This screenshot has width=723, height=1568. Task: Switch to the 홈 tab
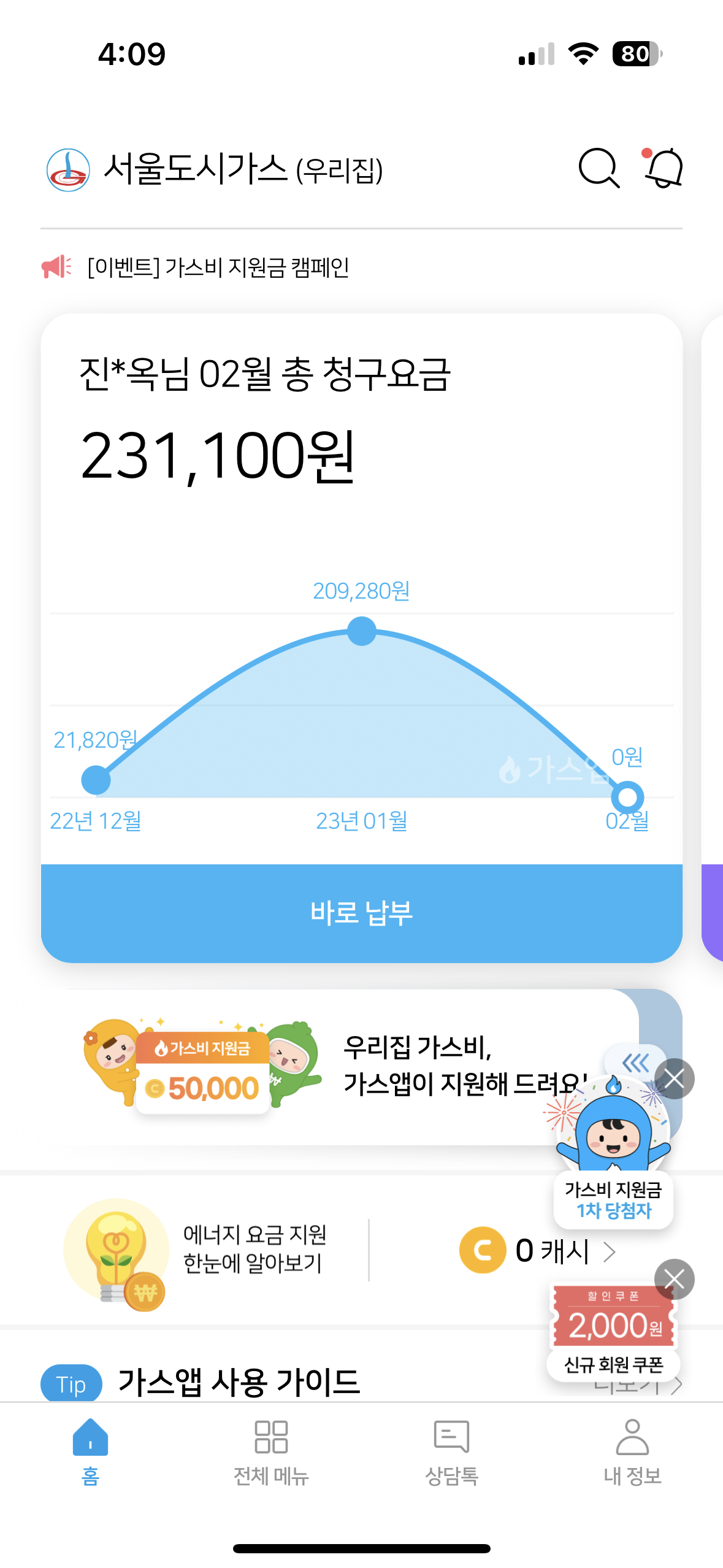[x=90, y=1451]
